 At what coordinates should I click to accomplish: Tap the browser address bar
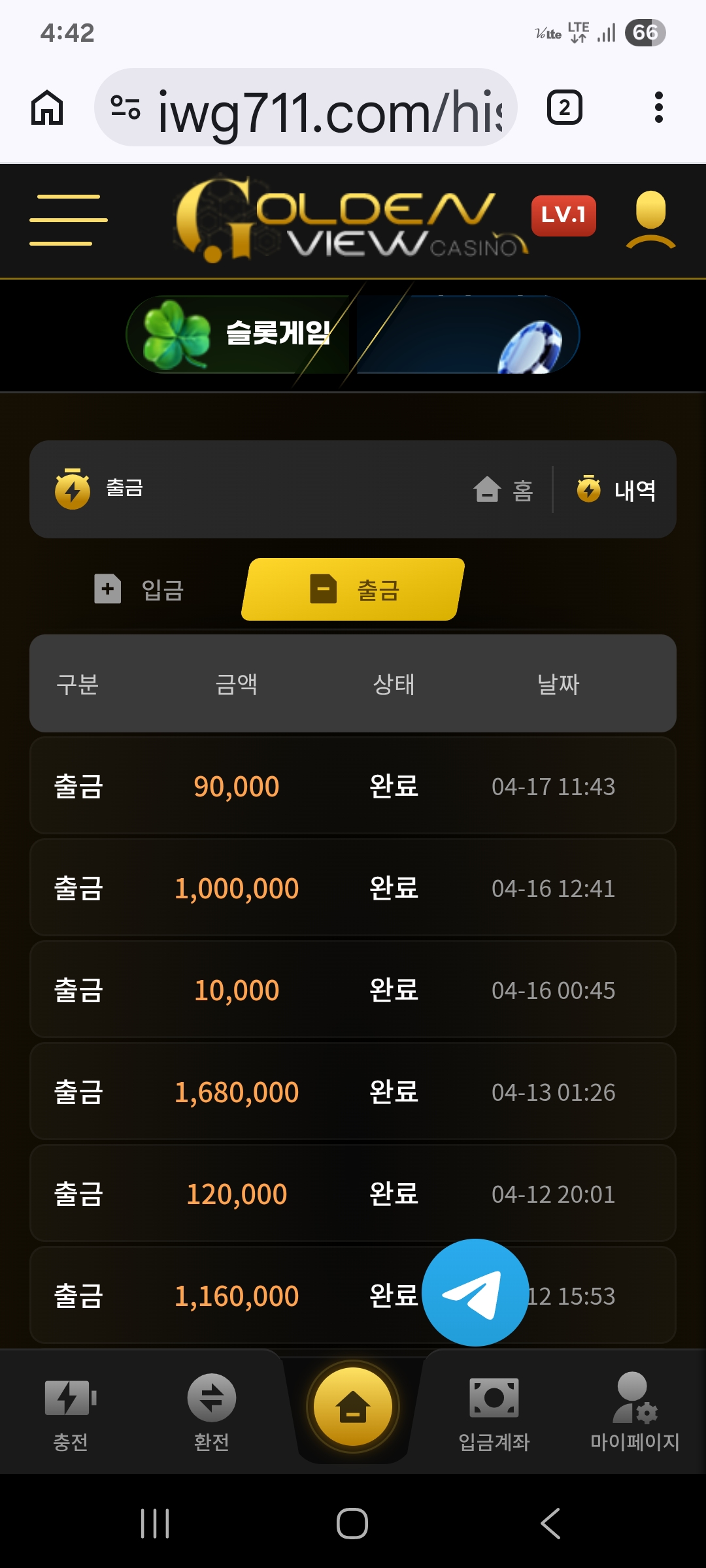tap(306, 108)
